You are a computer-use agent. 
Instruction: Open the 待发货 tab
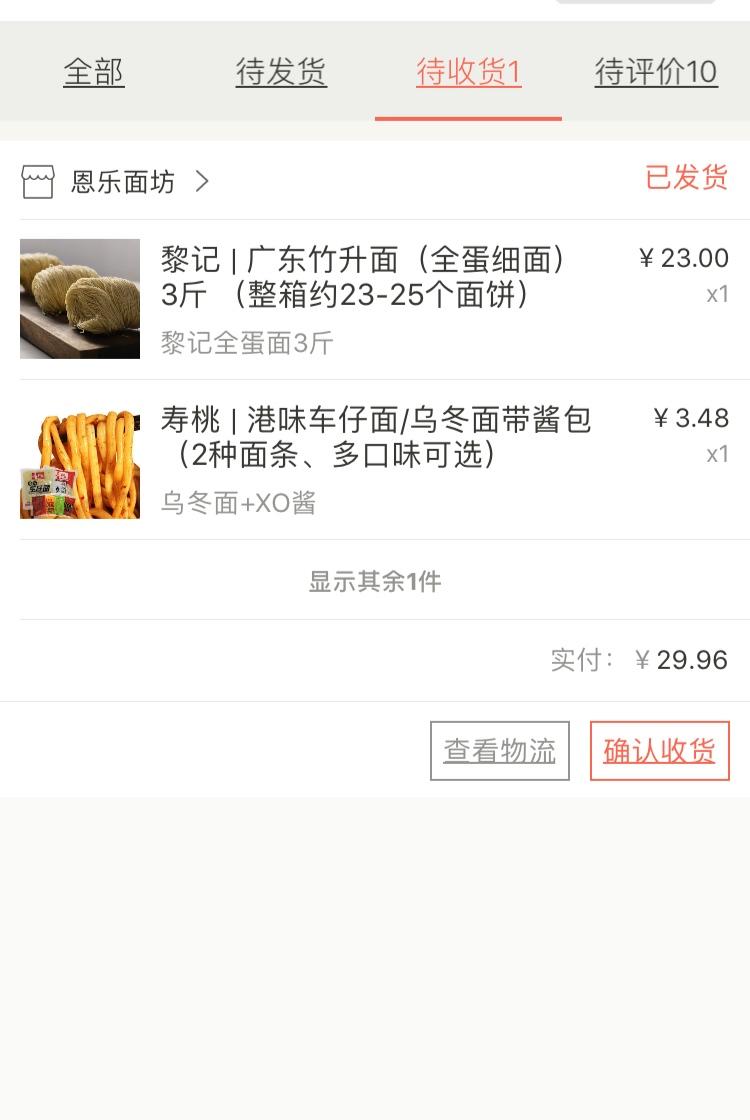coord(281,72)
